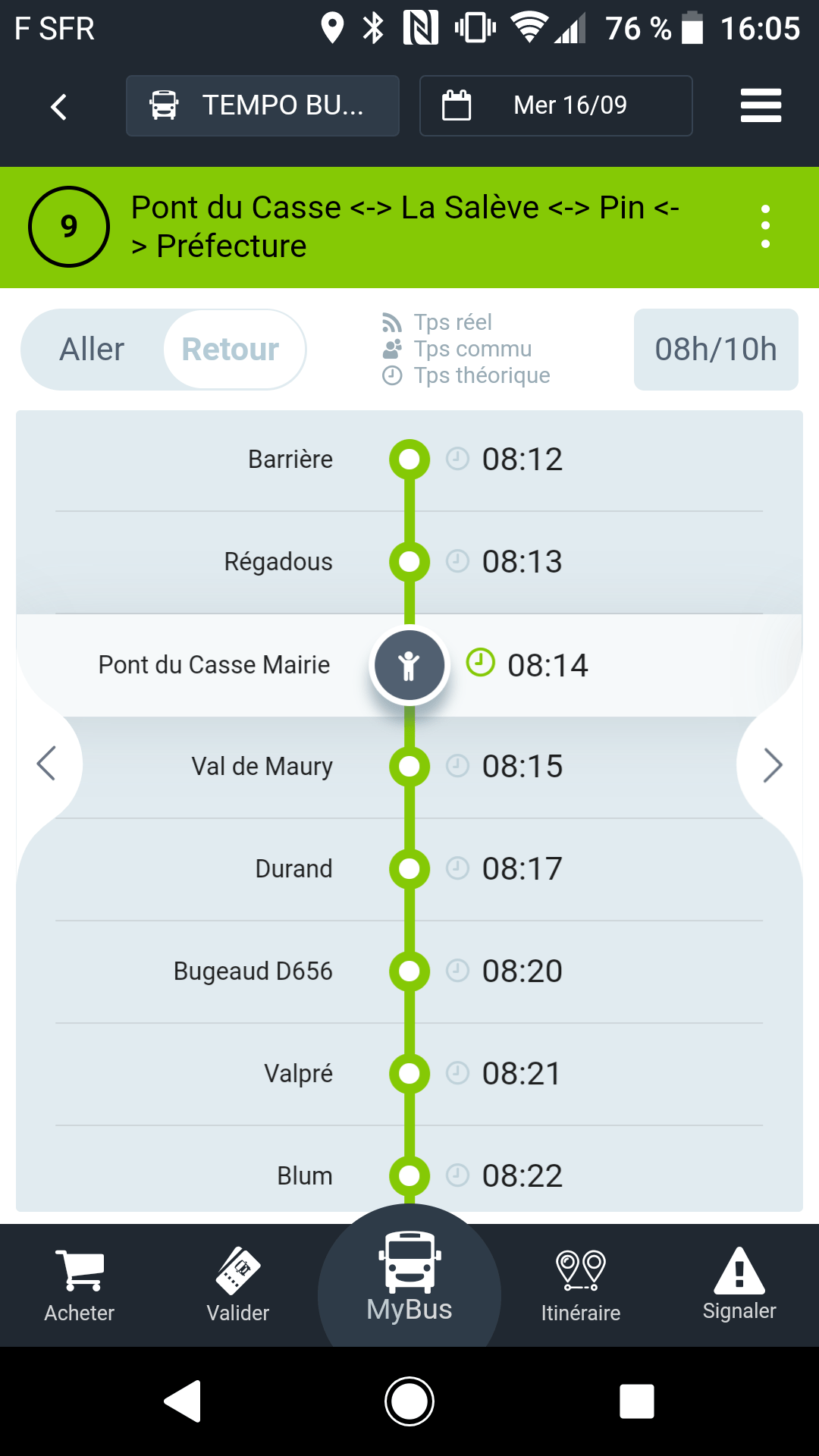Open the Signaler tab
The image size is (819, 1456).
click(739, 1285)
